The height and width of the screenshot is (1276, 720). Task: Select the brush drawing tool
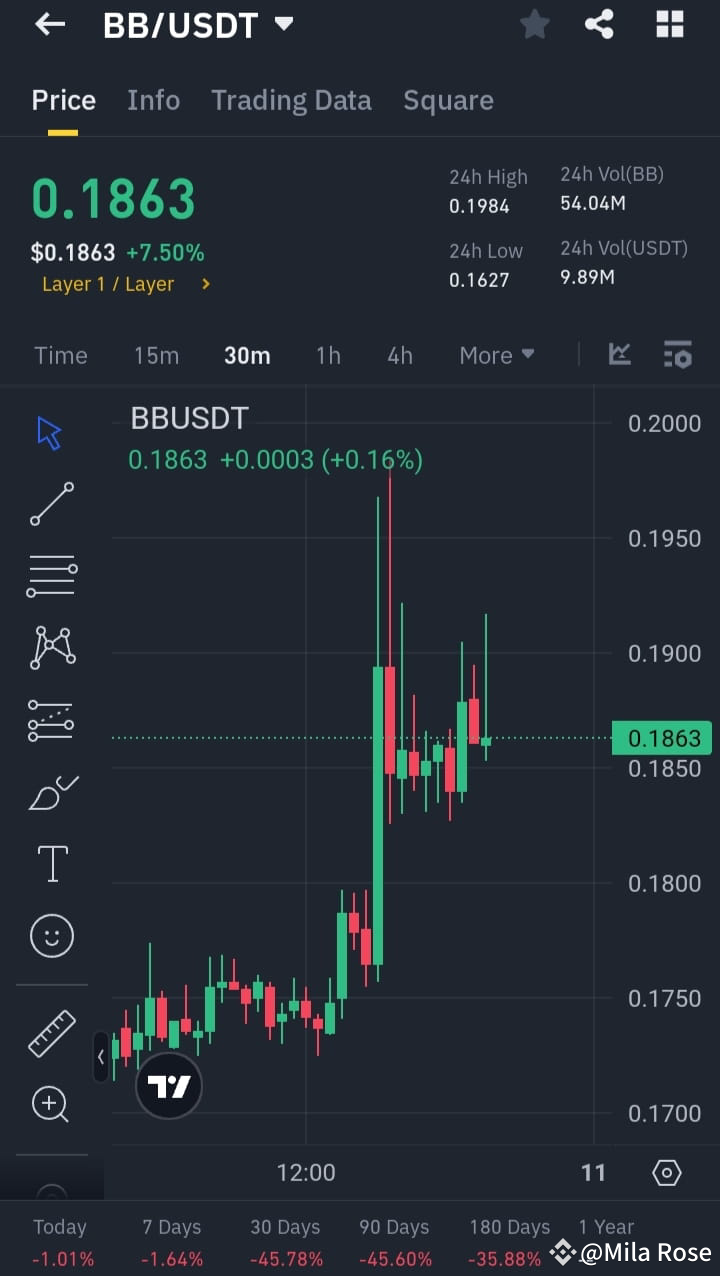pos(51,791)
